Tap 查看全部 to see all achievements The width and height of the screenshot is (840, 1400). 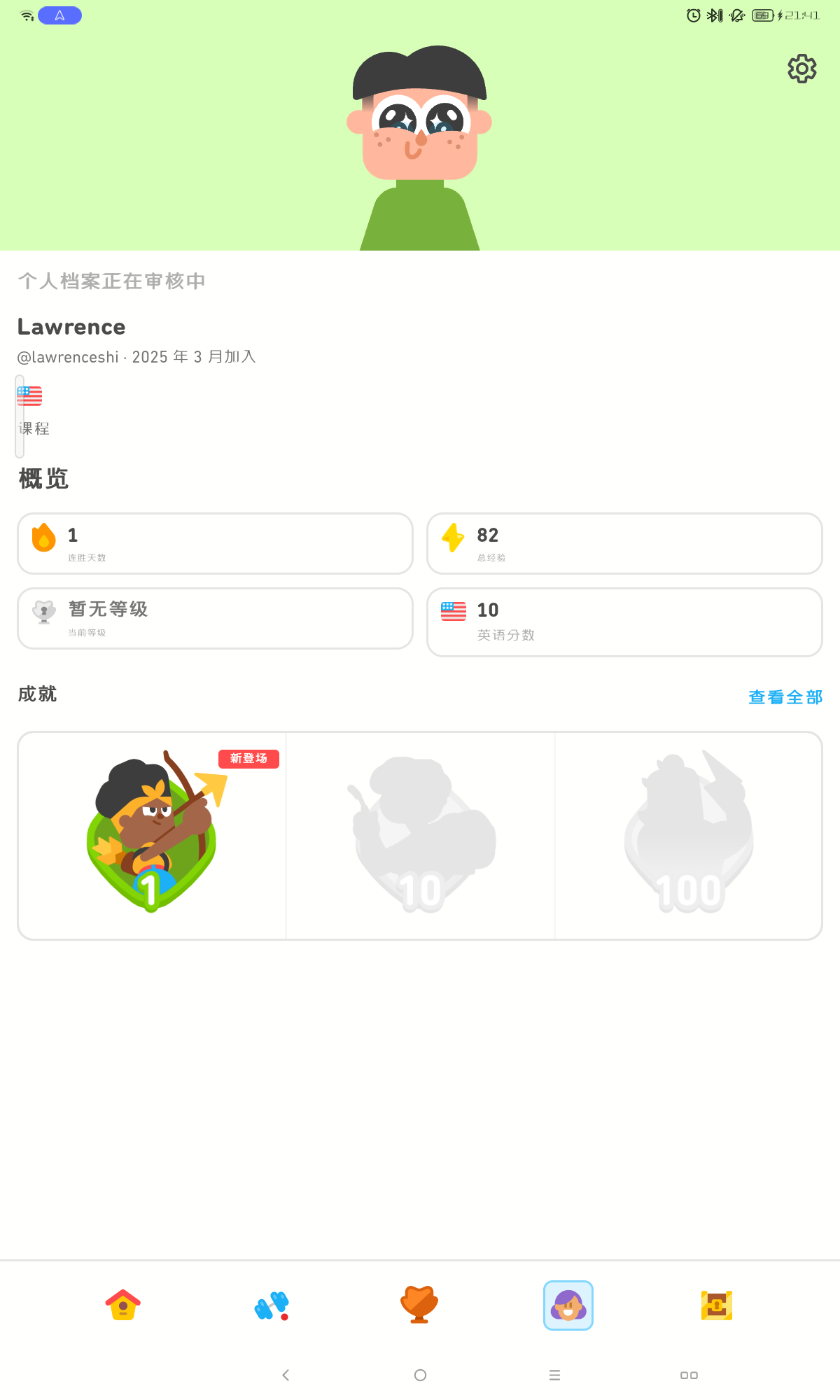[785, 697]
